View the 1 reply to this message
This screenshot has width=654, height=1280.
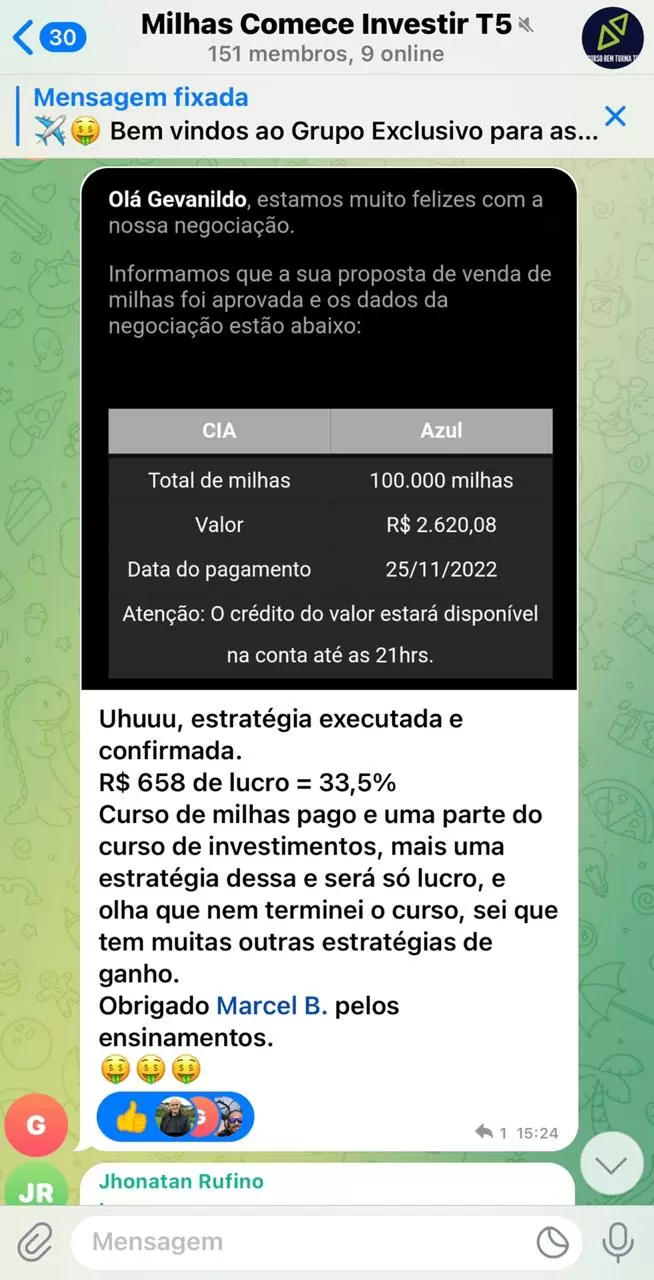click(x=492, y=1133)
